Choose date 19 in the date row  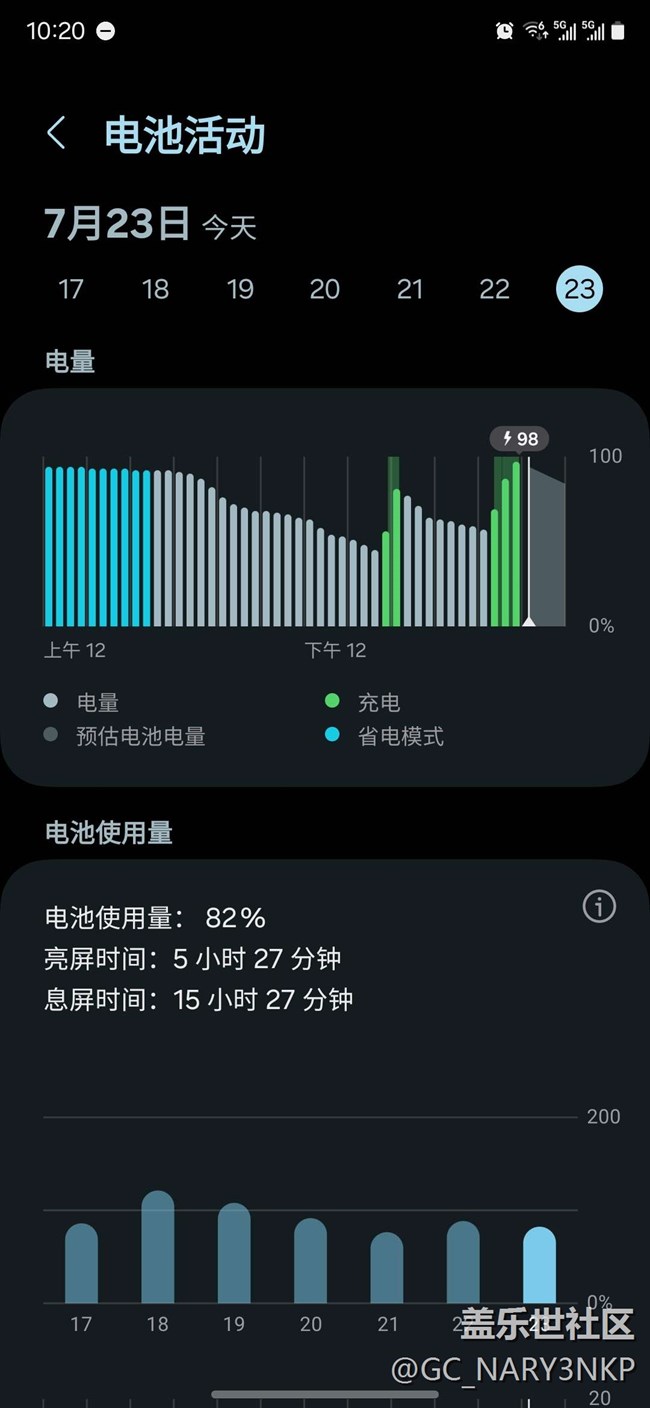[240, 289]
